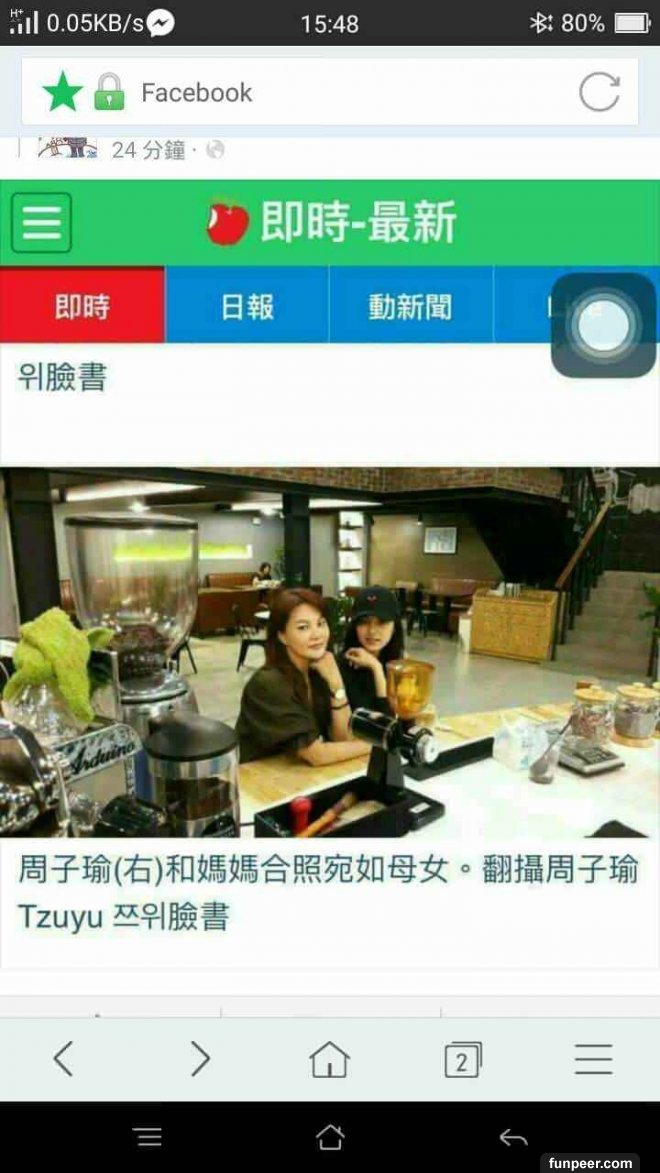The height and width of the screenshot is (1173, 660).
Task: Tap the system back button
Action: coord(513,1137)
